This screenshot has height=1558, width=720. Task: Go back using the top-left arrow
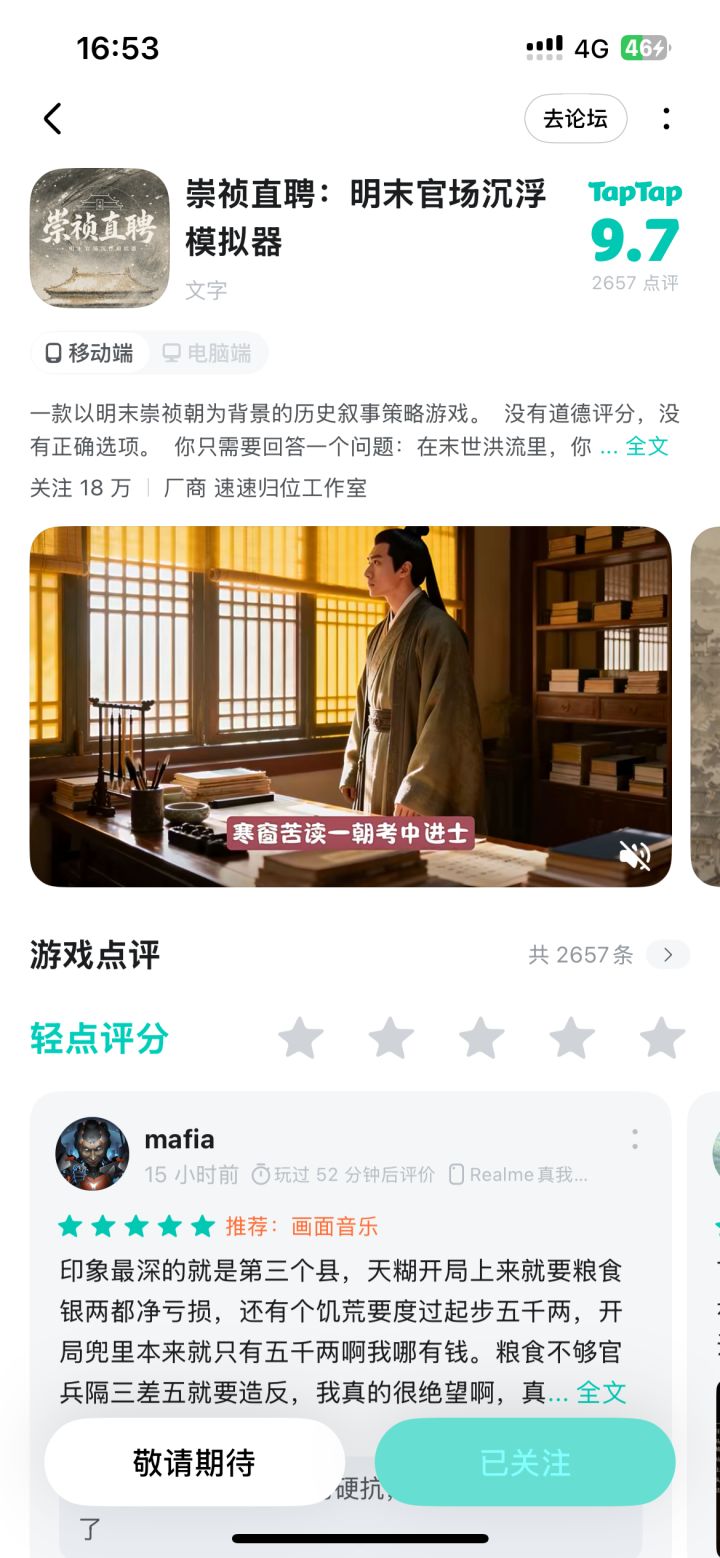pyautogui.click(x=53, y=119)
